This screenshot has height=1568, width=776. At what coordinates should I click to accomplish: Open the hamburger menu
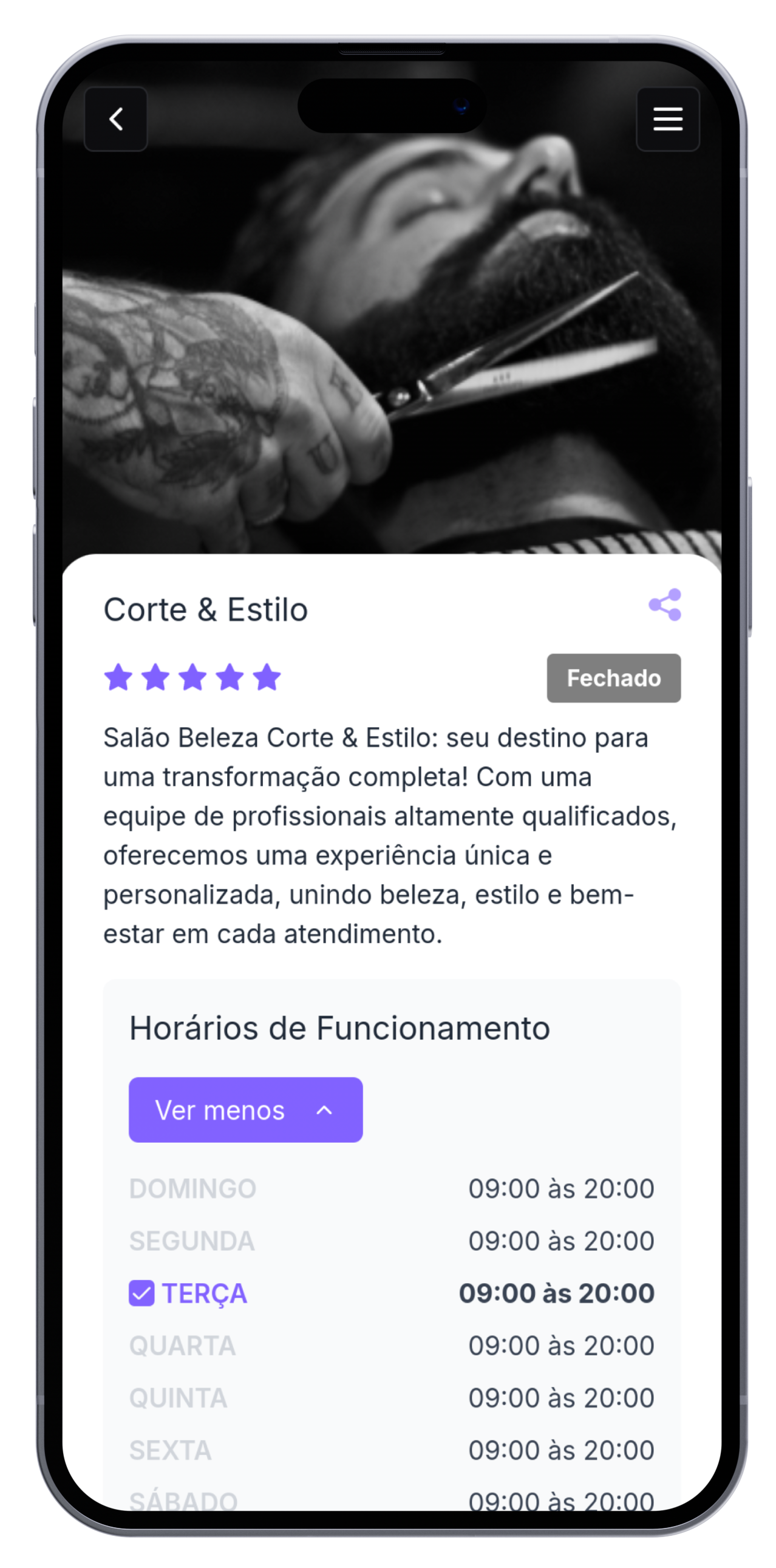point(667,119)
